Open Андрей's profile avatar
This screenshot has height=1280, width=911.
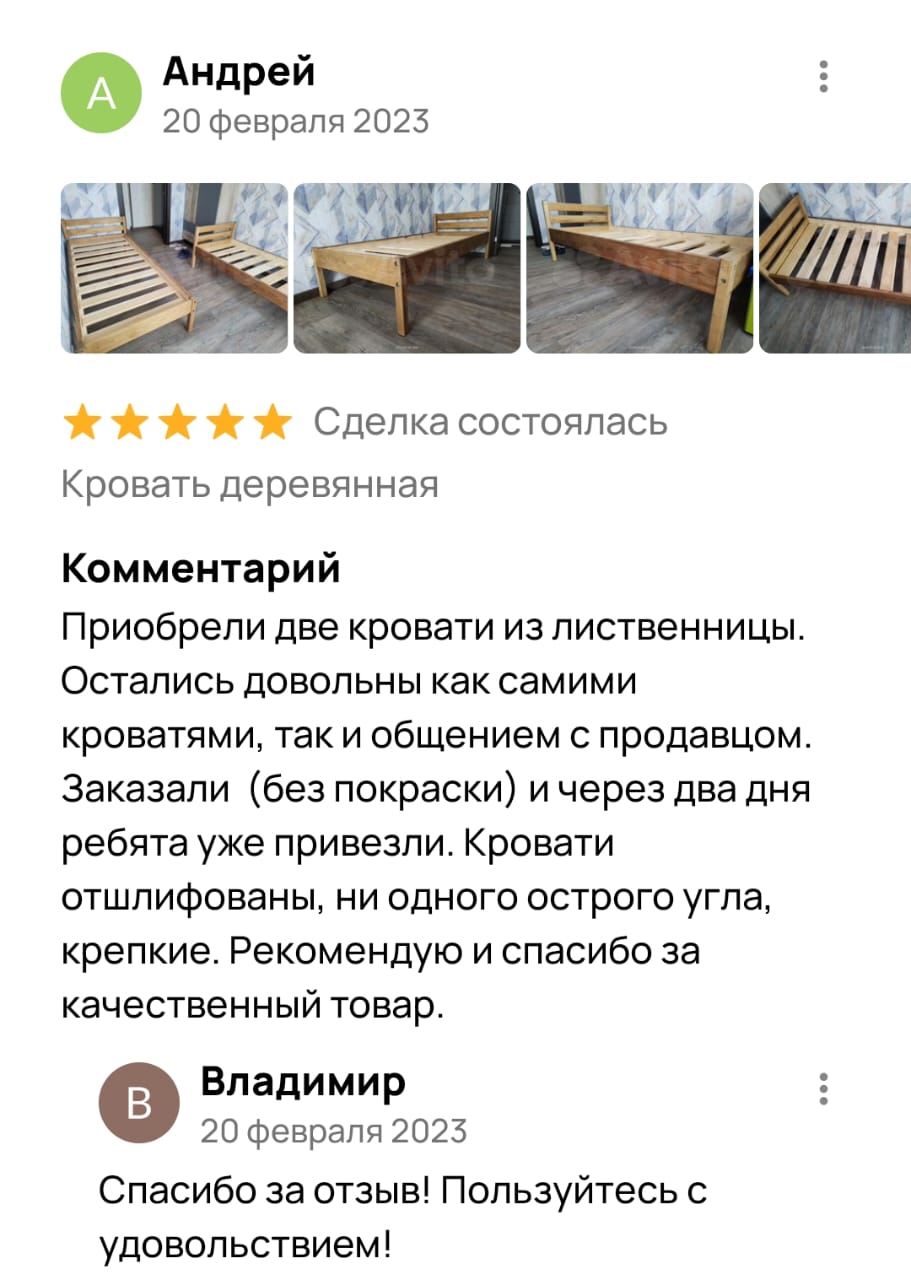[x=102, y=93]
